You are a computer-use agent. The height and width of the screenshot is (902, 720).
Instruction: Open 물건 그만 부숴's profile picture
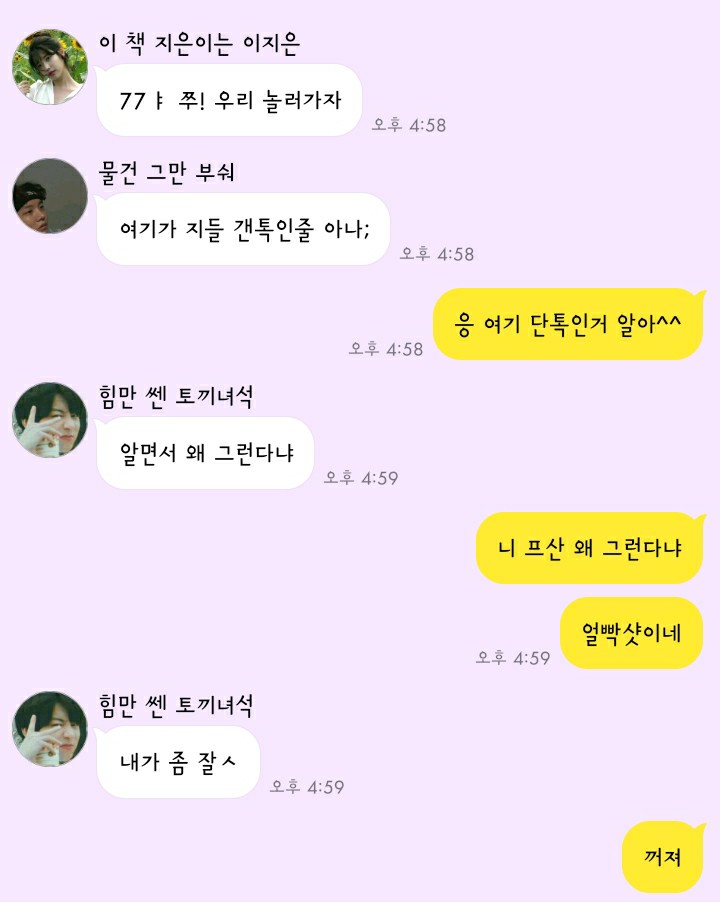tap(49, 196)
